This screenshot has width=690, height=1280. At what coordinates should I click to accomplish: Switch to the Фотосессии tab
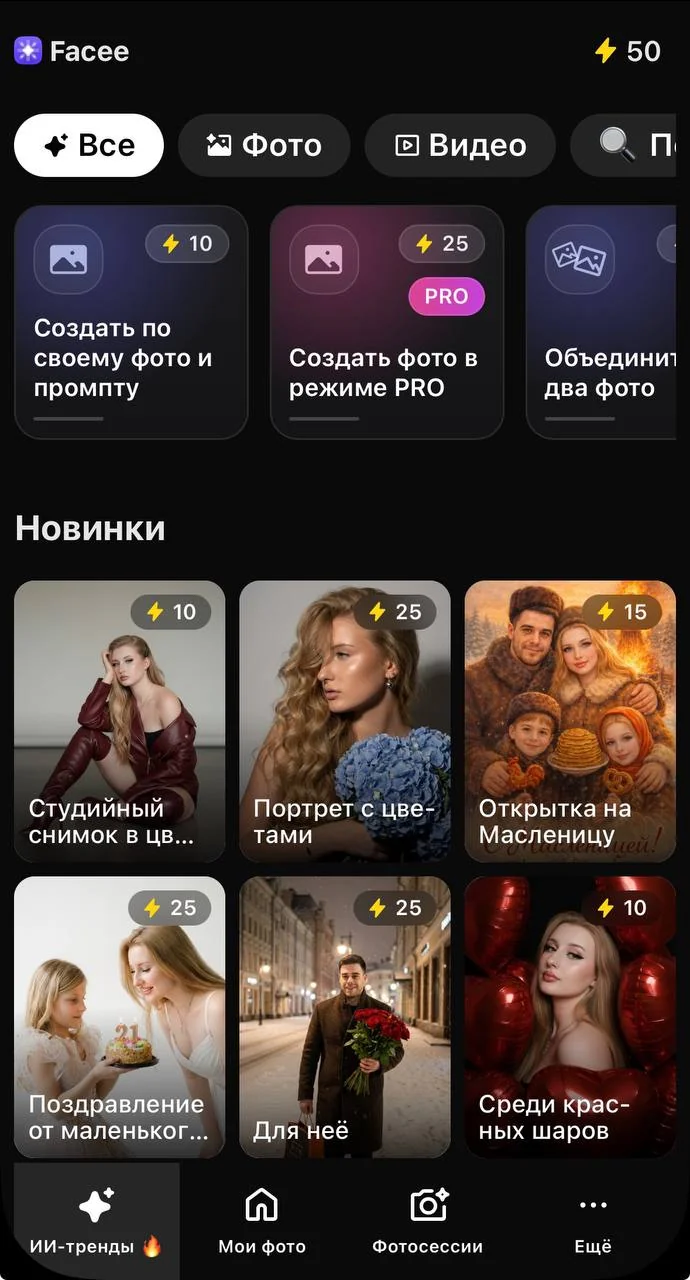click(x=427, y=1221)
